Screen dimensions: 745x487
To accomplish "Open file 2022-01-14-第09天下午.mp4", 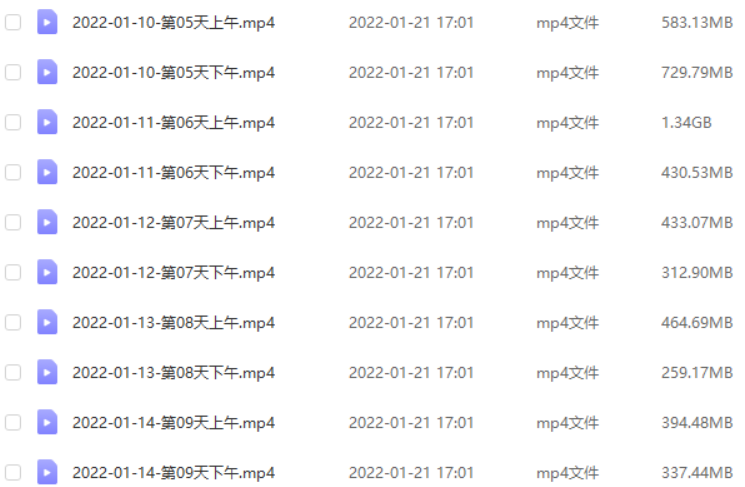I will [x=173, y=472].
